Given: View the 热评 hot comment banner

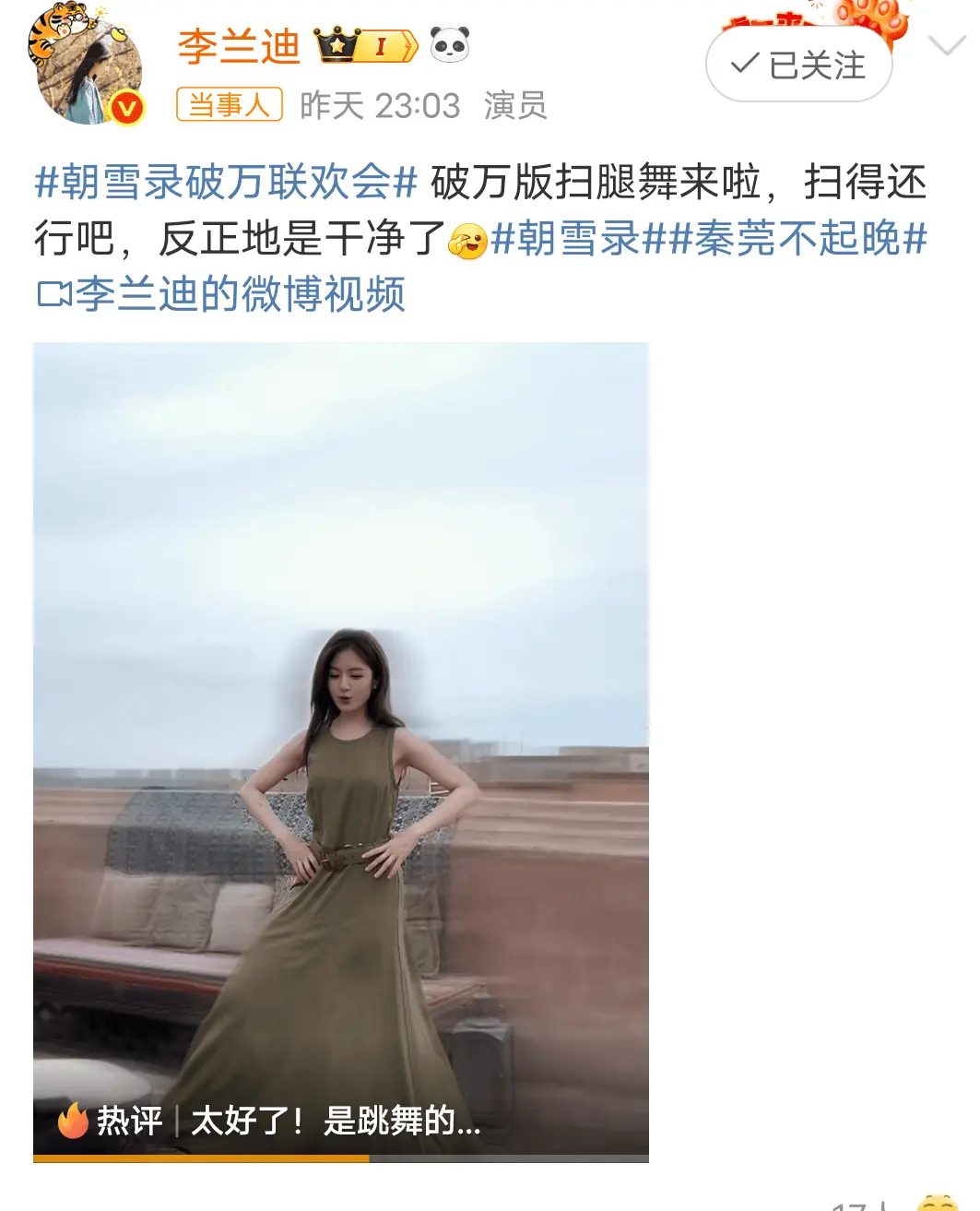Looking at the screenshot, I should (269, 1122).
